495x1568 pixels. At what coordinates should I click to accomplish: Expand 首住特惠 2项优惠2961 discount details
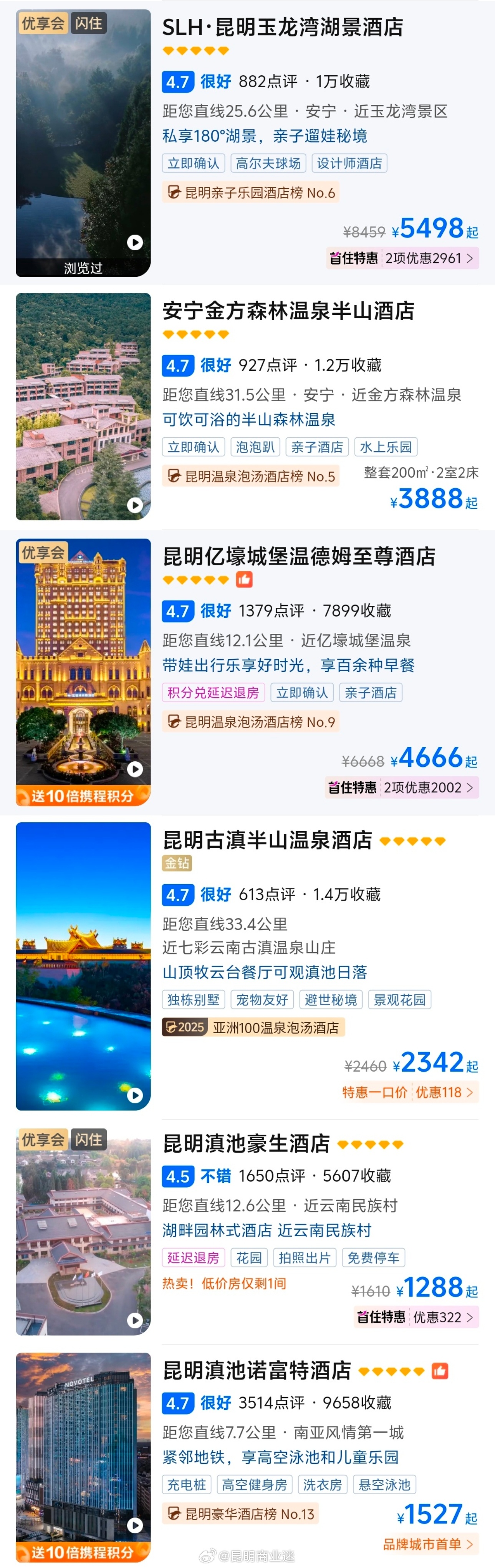click(x=402, y=258)
